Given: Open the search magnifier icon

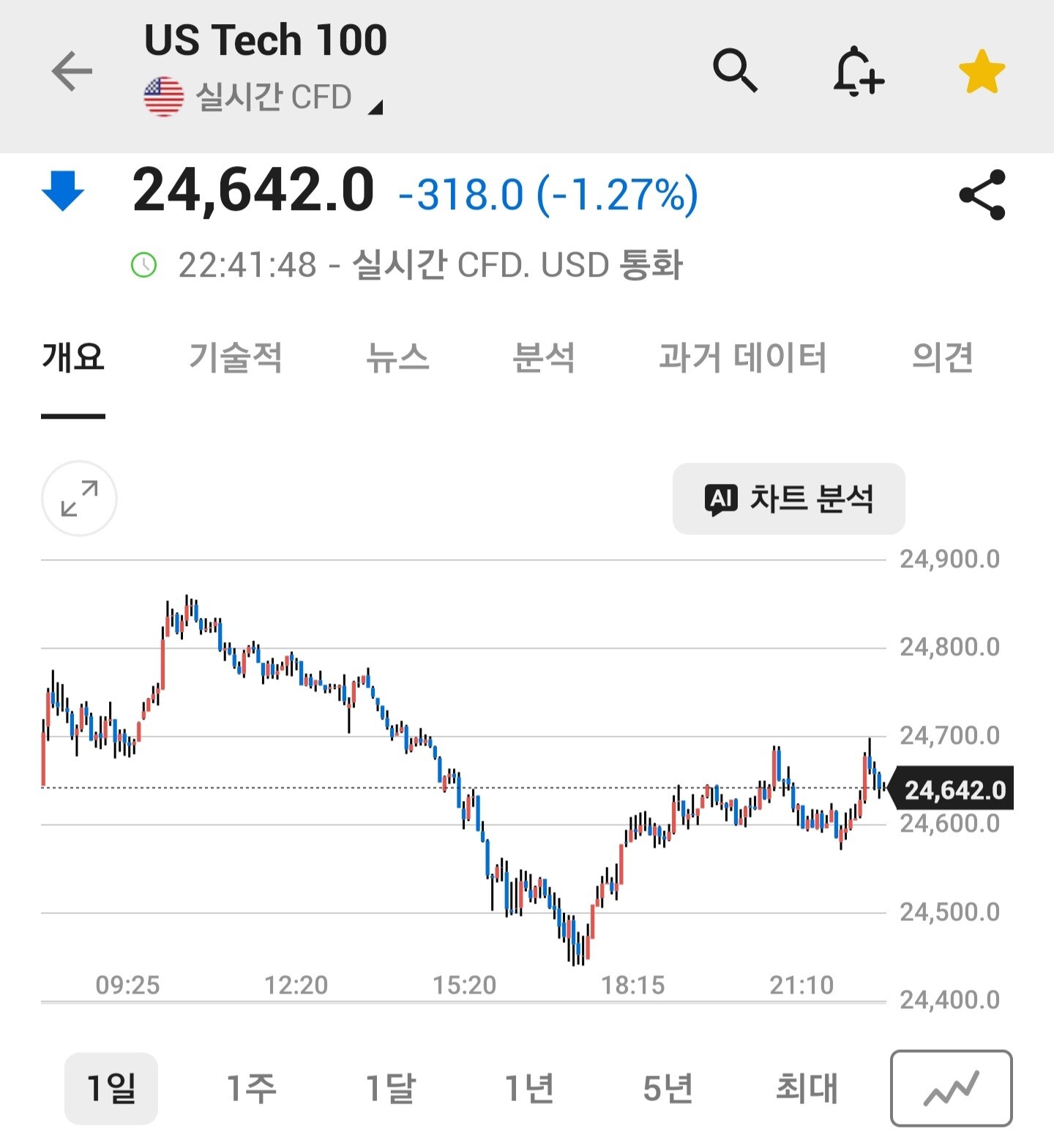Looking at the screenshot, I should pos(735,71).
